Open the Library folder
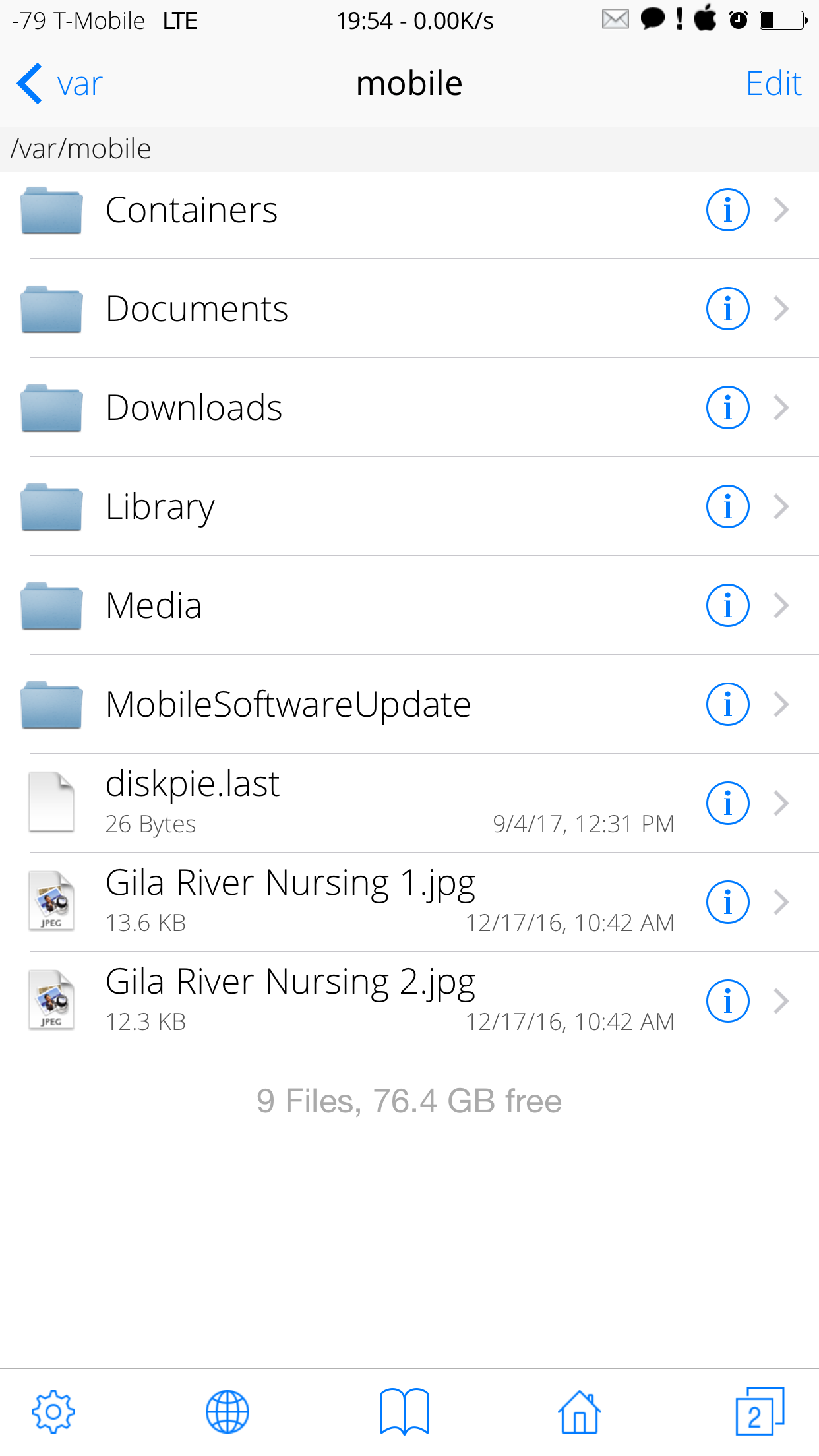This screenshot has width=819, height=1456. 409,506
